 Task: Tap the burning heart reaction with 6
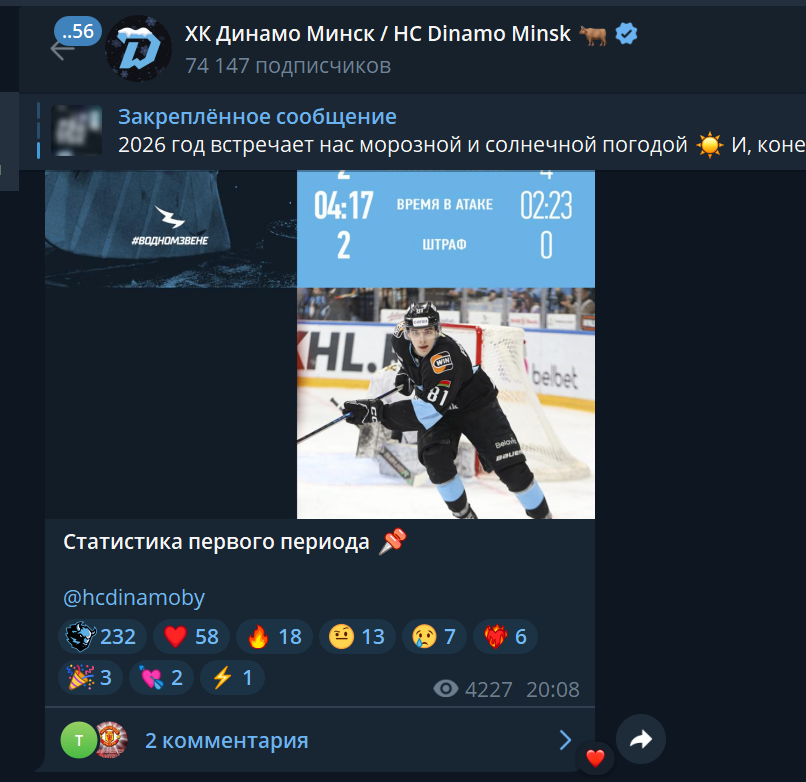pyautogui.click(x=504, y=637)
